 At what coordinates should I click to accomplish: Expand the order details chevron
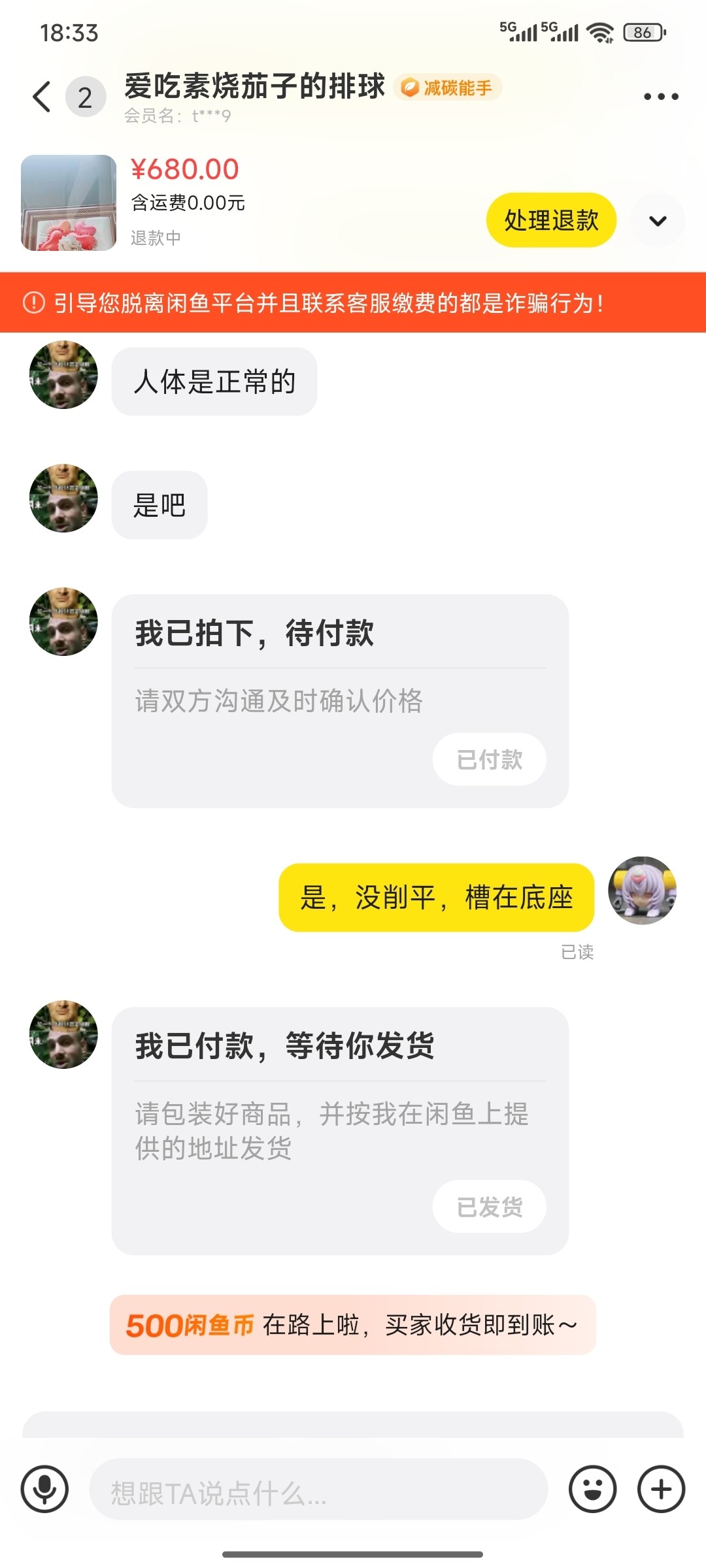pyautogui.click(x=658, y=221)
